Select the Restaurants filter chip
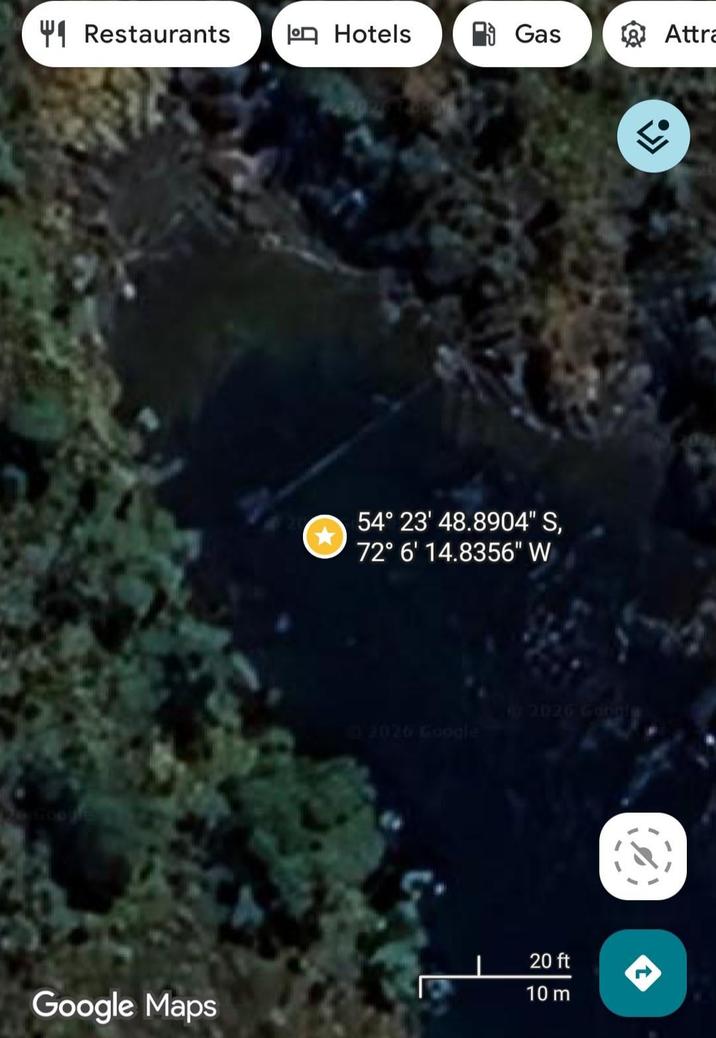The height and width of the screenshot is (1038, 716). pos(140,34)
